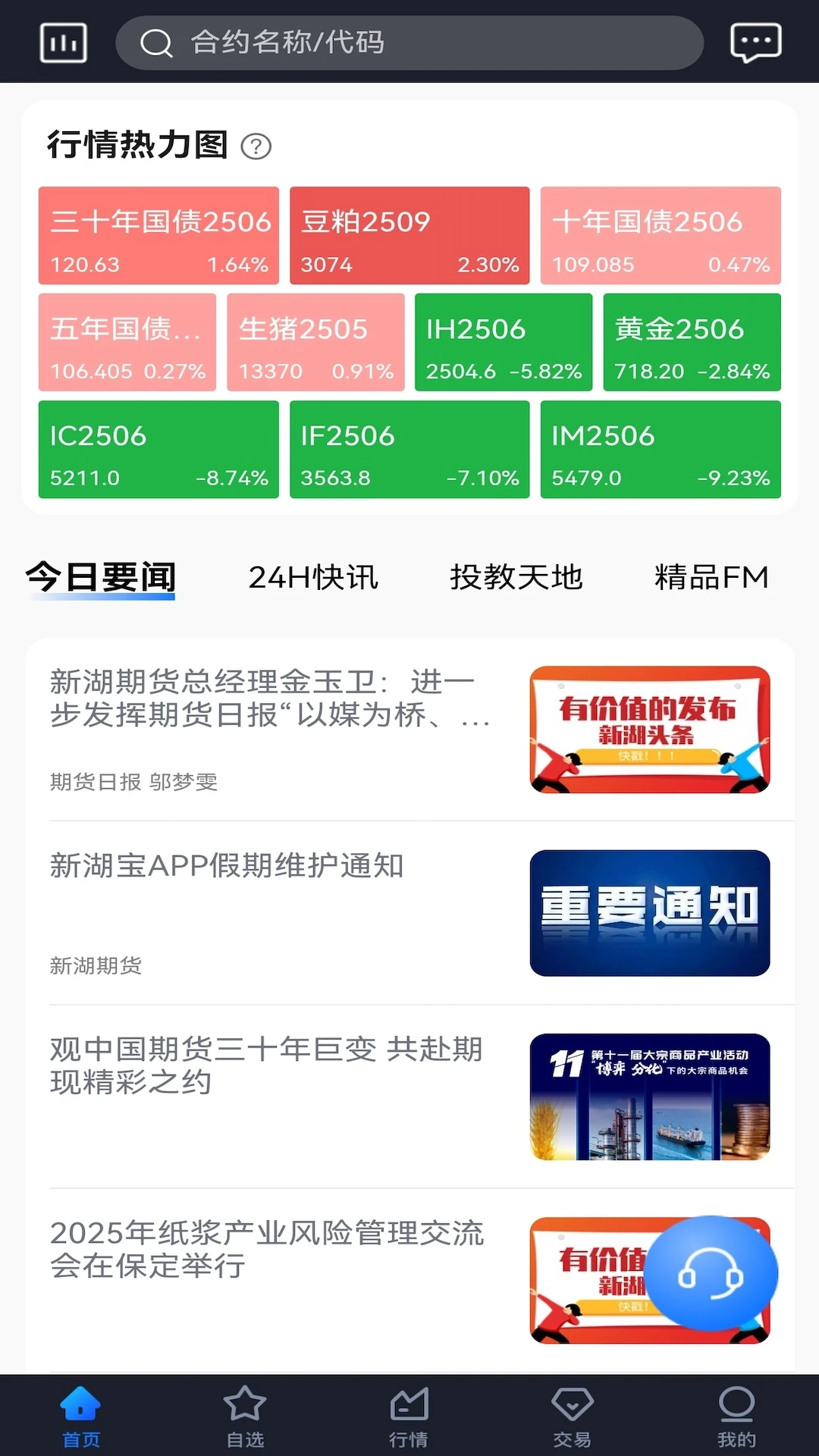The image size is (819, 1456).
Task: Open the IH2506 heatmap tile
Action: (x=504, y=342)
